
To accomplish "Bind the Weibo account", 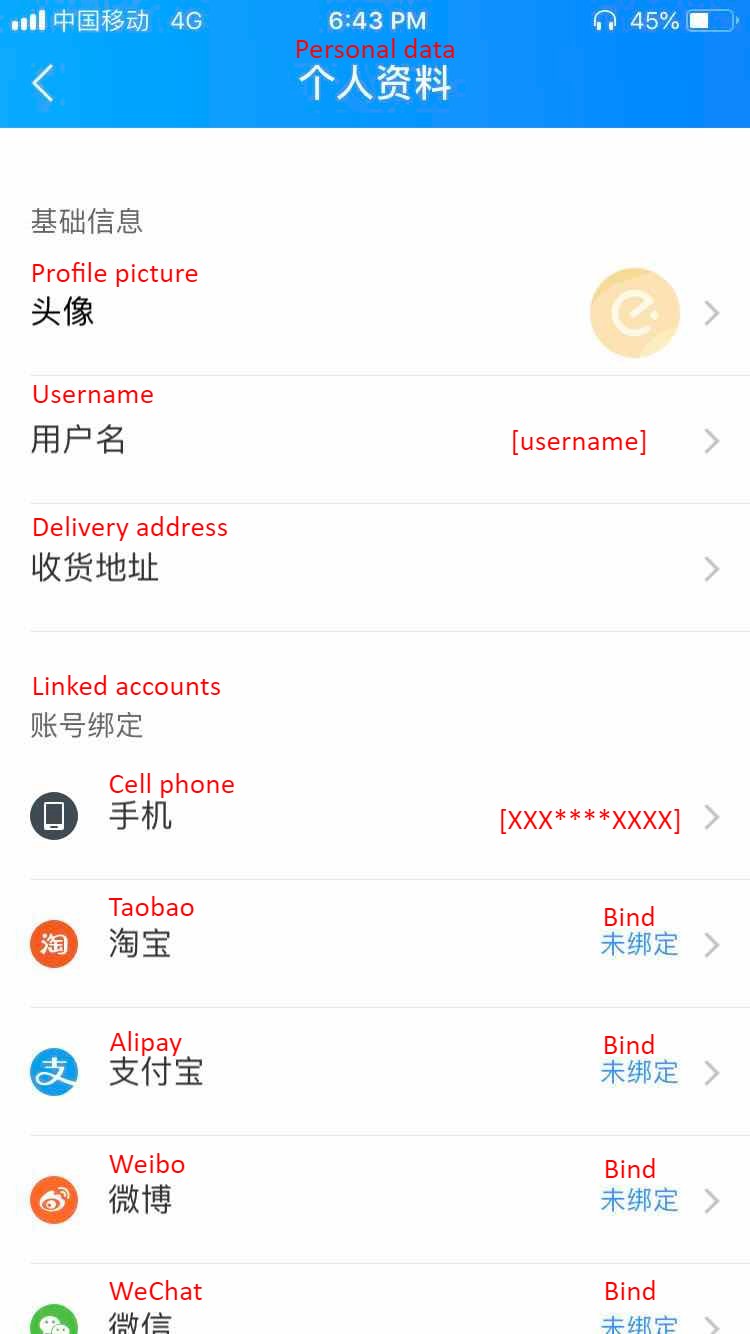I will click(640, 1200).
